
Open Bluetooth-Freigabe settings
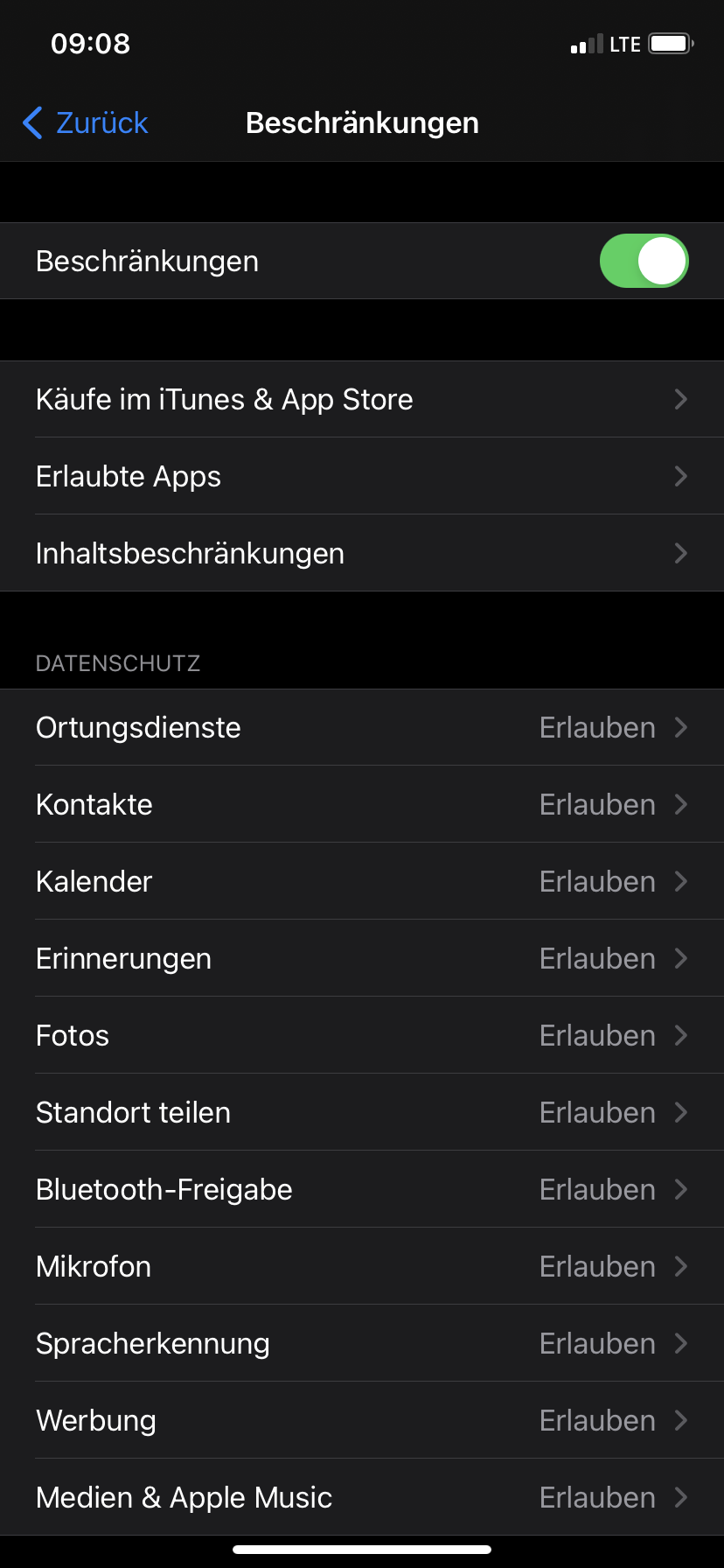(x=361, y=1190)
